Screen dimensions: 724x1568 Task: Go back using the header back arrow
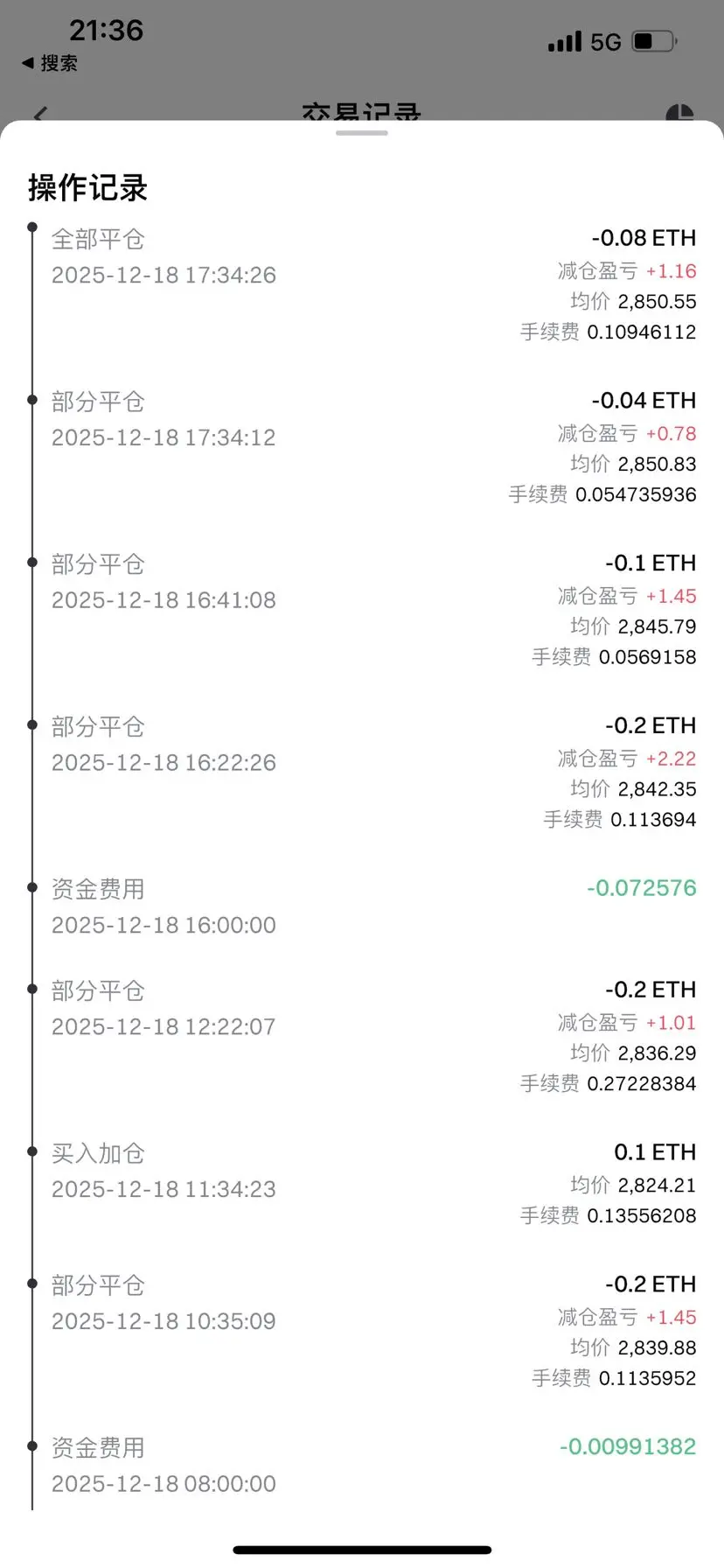(x=40, y=114)
